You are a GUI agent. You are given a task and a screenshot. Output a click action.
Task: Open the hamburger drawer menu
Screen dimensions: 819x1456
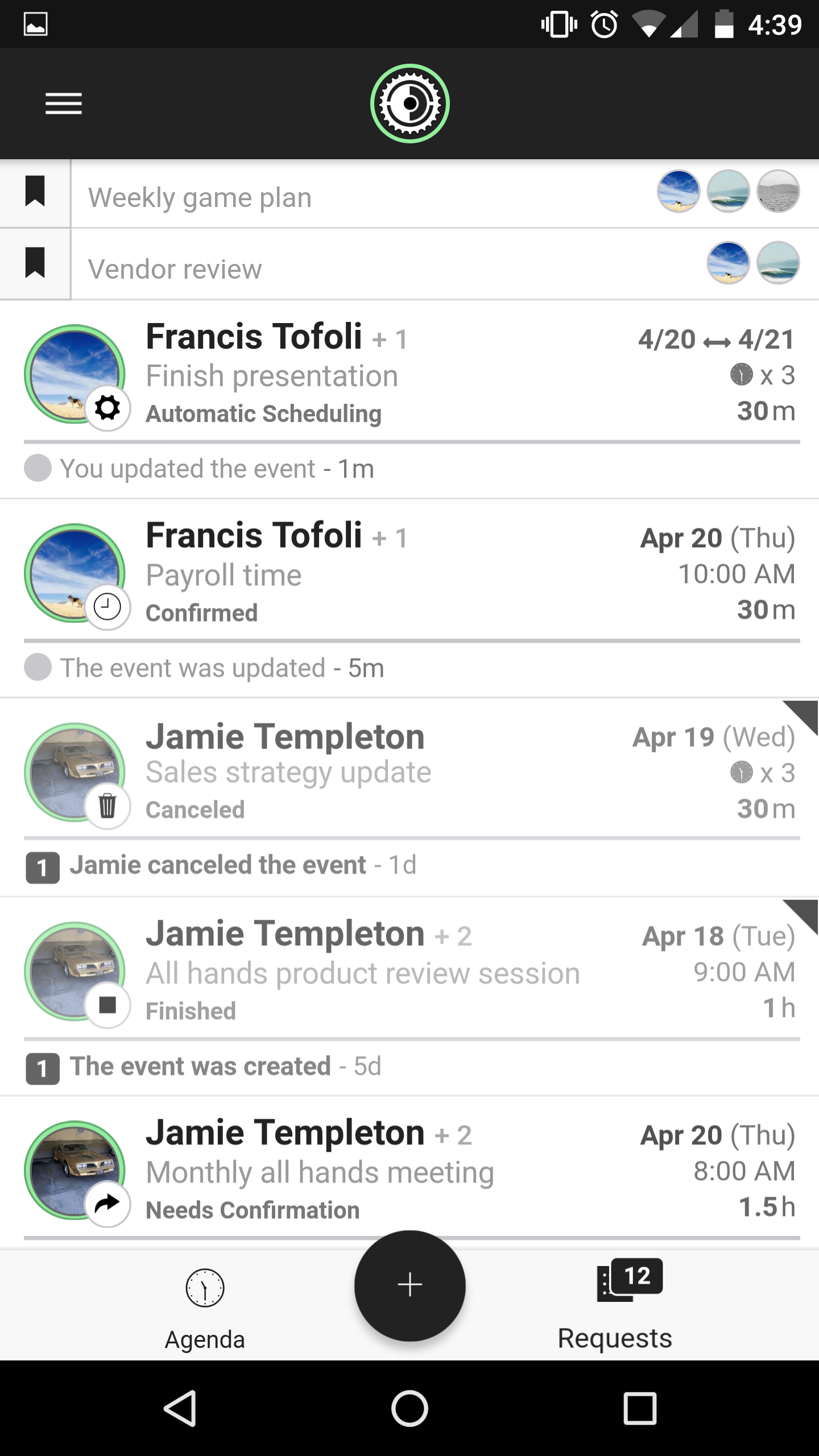coord(64,104)
